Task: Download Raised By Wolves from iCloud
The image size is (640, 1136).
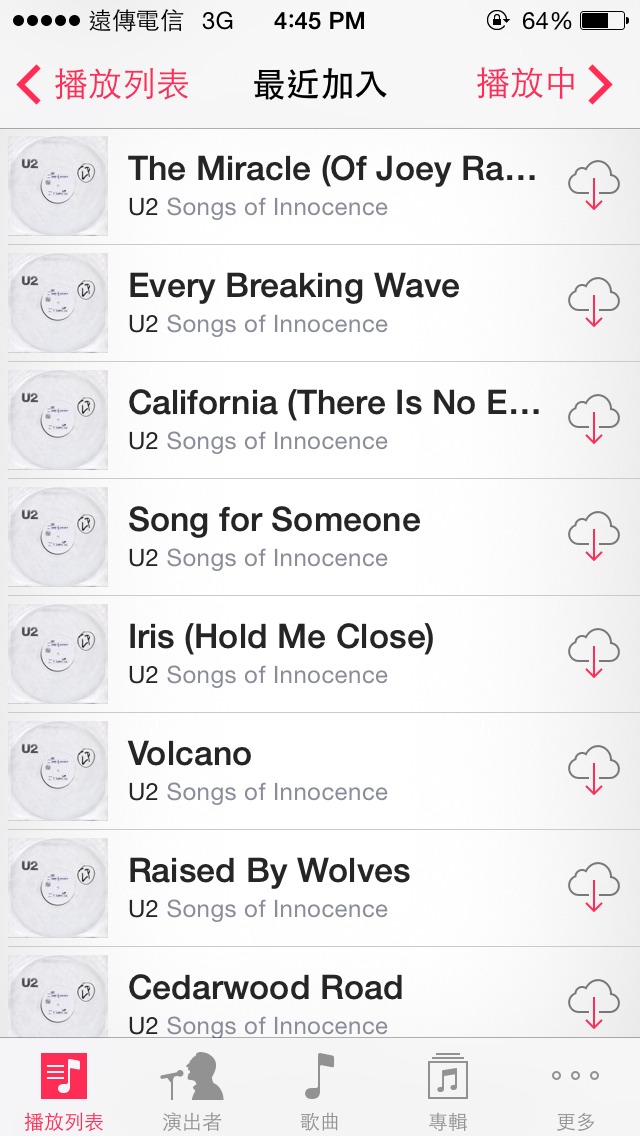Action: coord(593,888)
